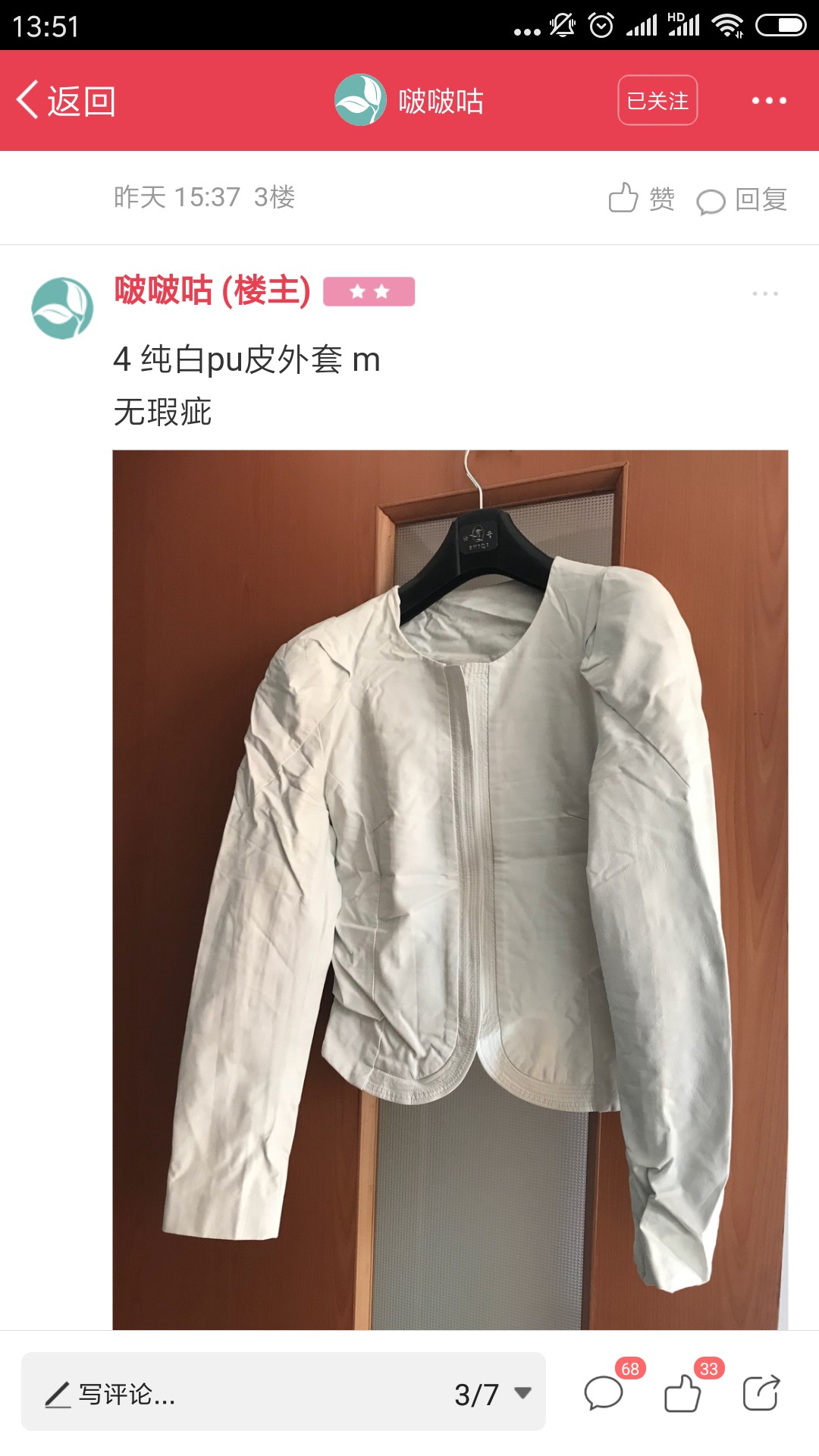Like the 3楼 reply with 赞
819x1456 pixels.
point(642,199)
